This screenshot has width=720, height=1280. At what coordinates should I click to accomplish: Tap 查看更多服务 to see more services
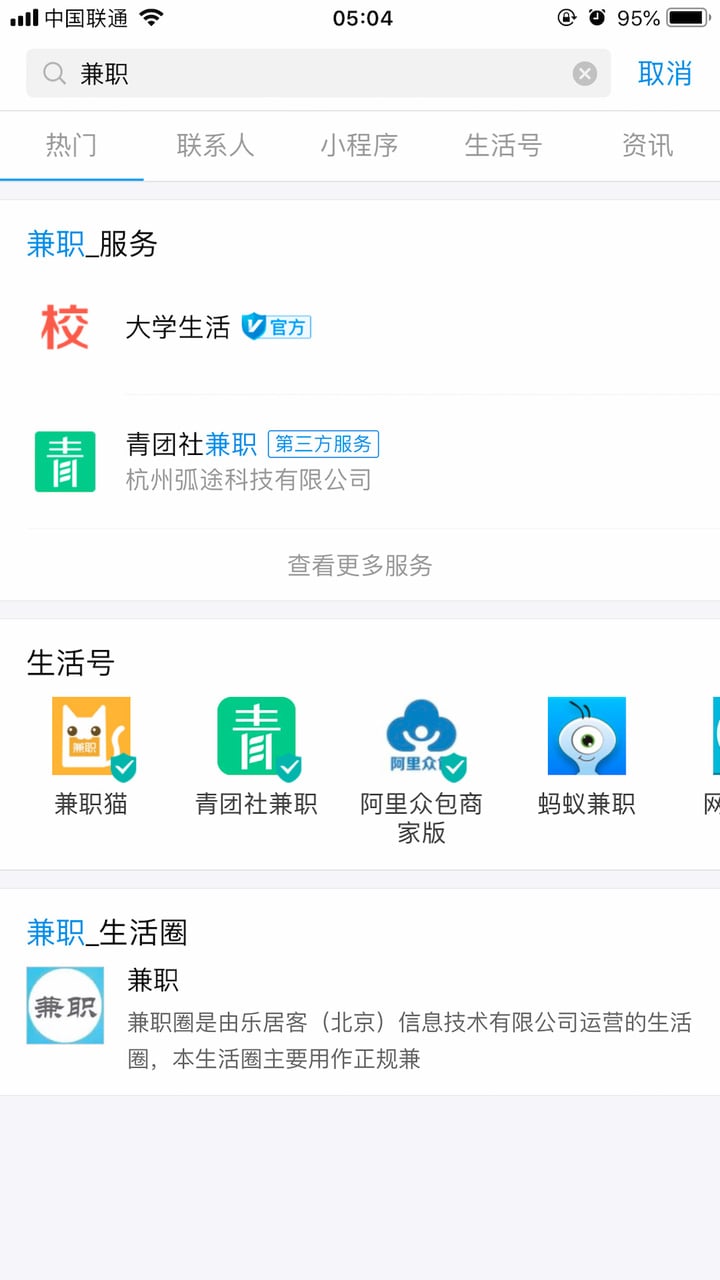coord(360,566)
